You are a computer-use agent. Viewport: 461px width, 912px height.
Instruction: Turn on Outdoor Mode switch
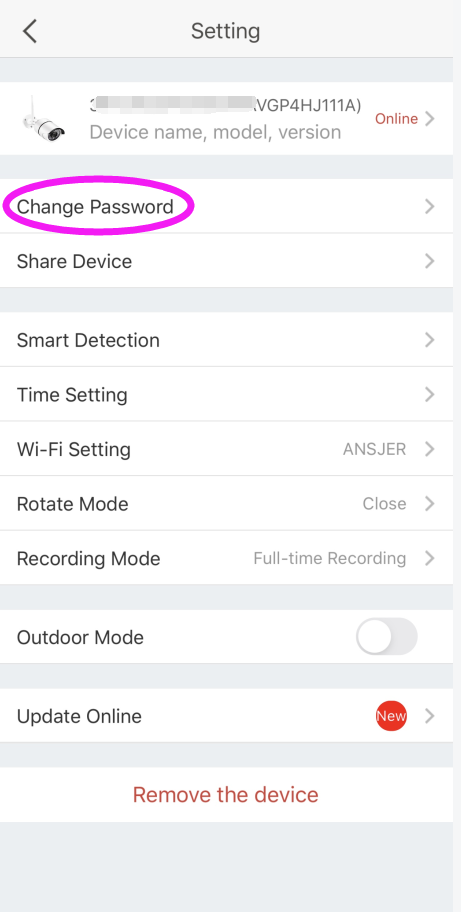[387, 637]
